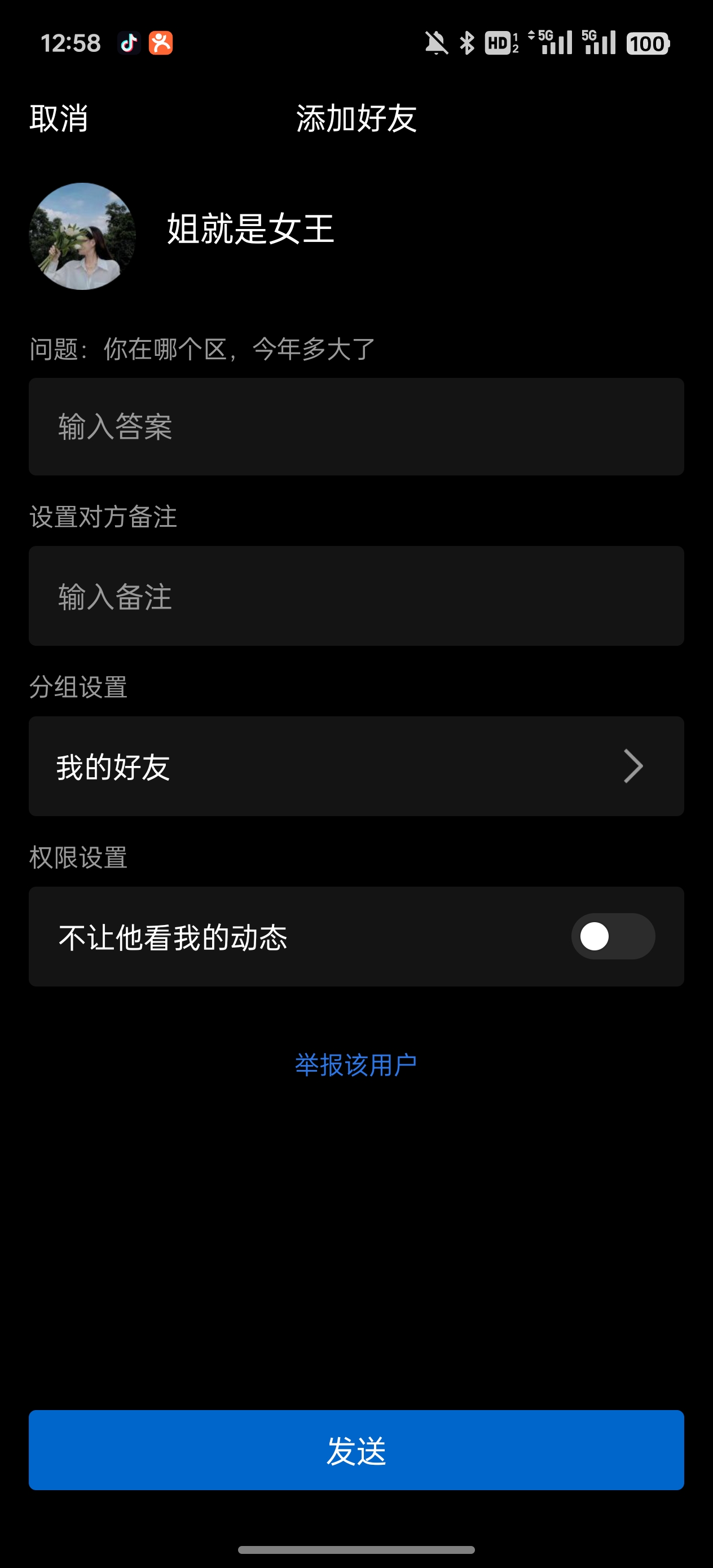Viewport: 713px width, 1568px height.
Task: Focus the 输入备注 remark field
Action: [x=356, y=596]
